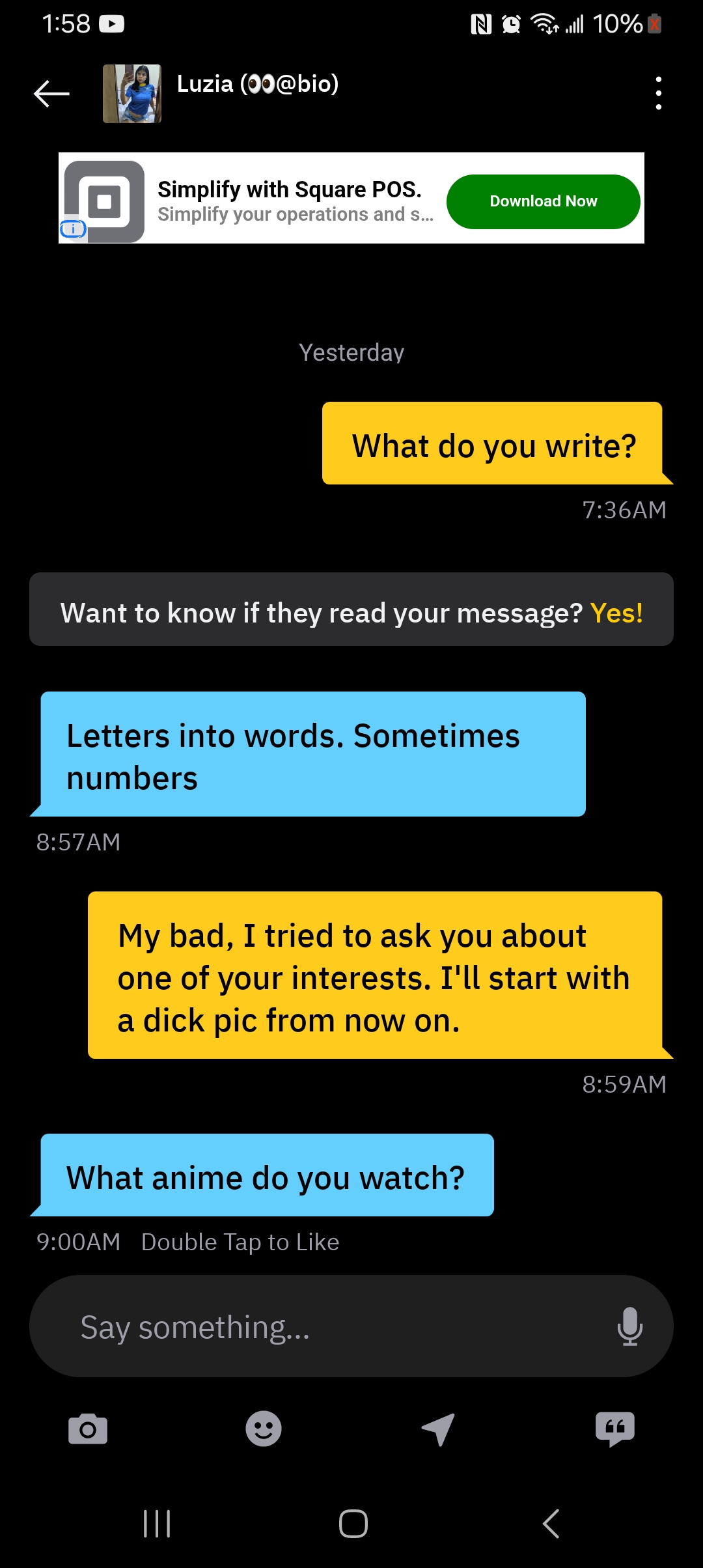
Task: Tap Yes! to see read receipts
Action: (616, 613)
